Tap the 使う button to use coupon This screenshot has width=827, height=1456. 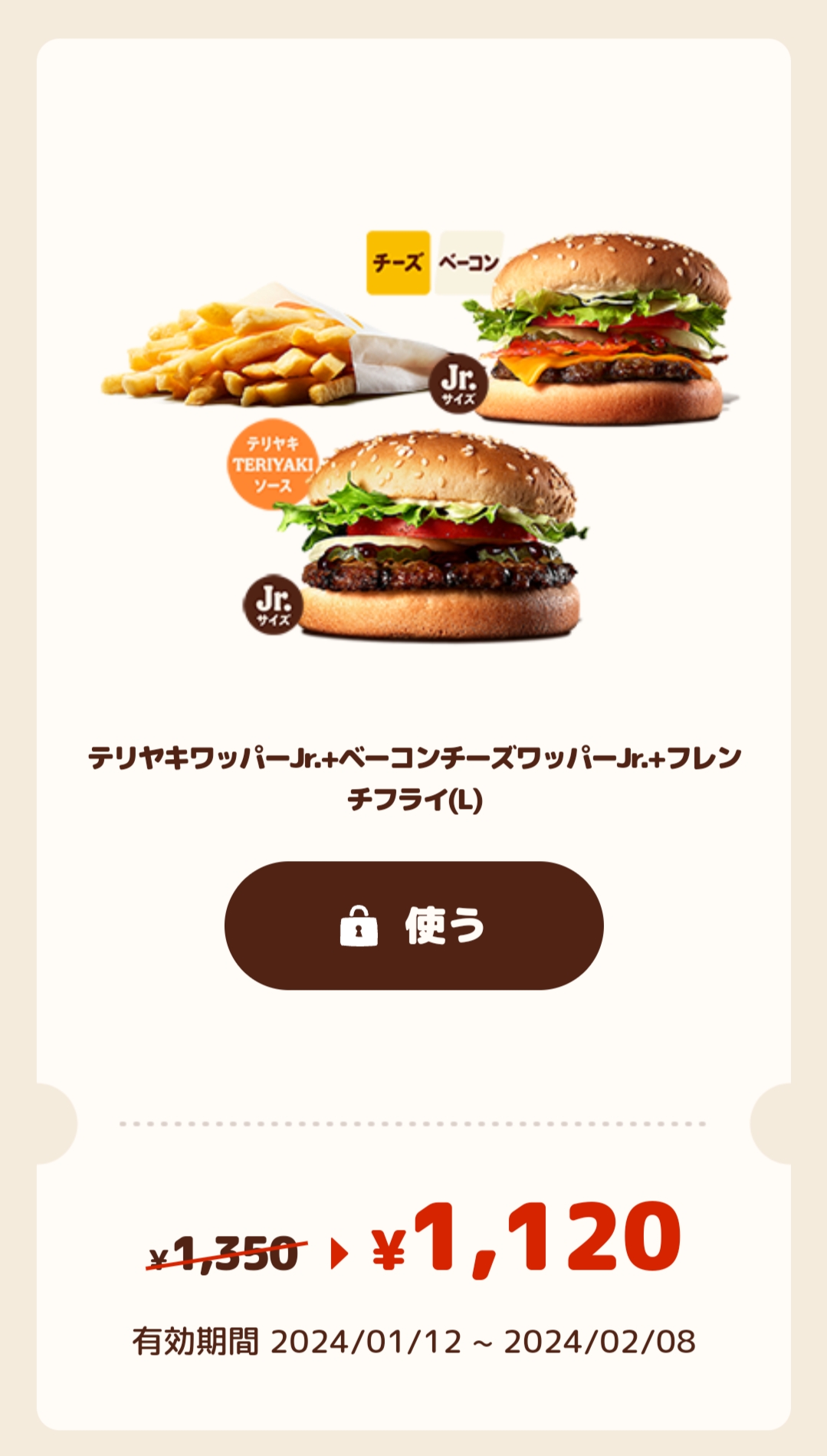click(x=414, y=925)
